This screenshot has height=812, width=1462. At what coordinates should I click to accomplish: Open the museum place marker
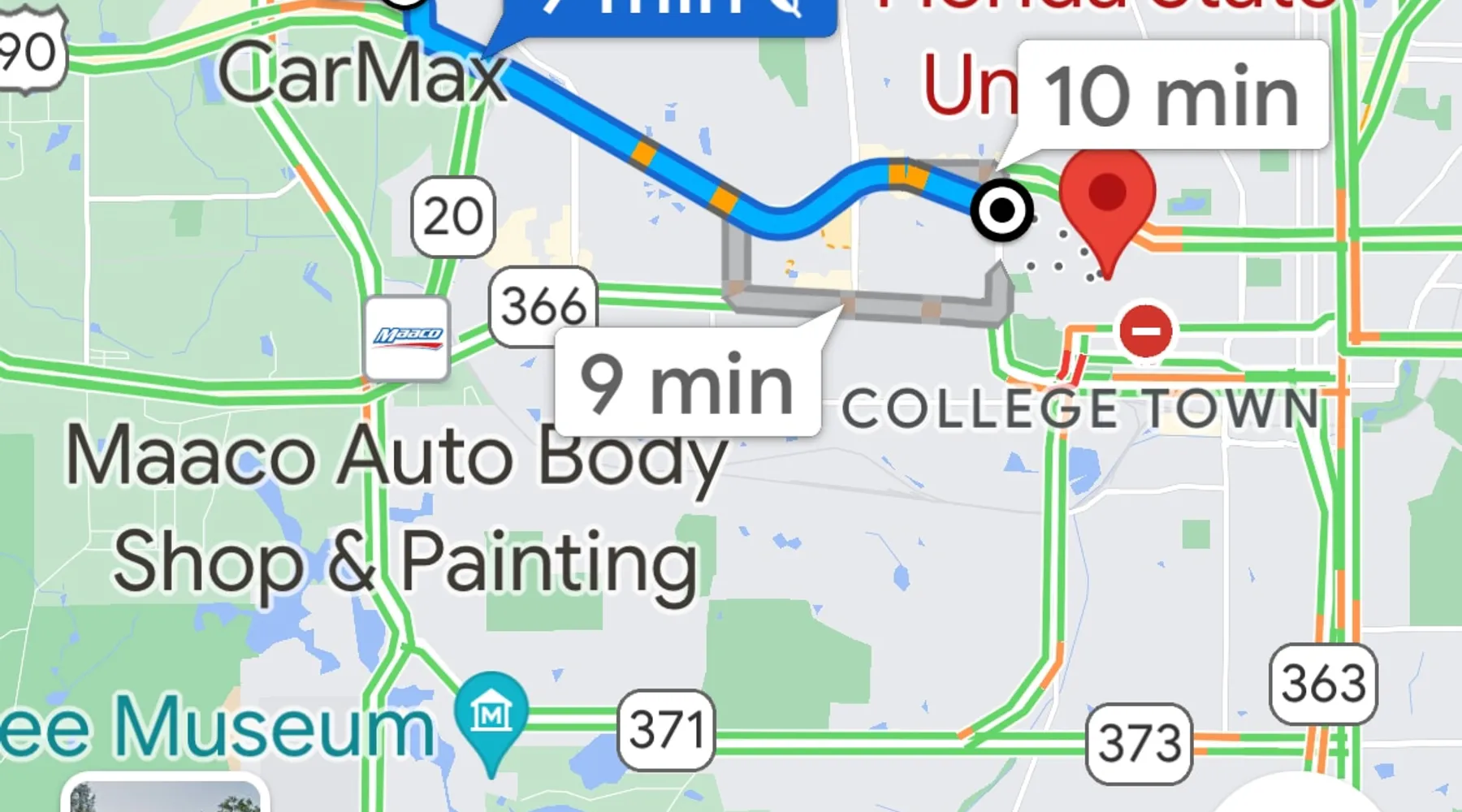coord(491,715)
